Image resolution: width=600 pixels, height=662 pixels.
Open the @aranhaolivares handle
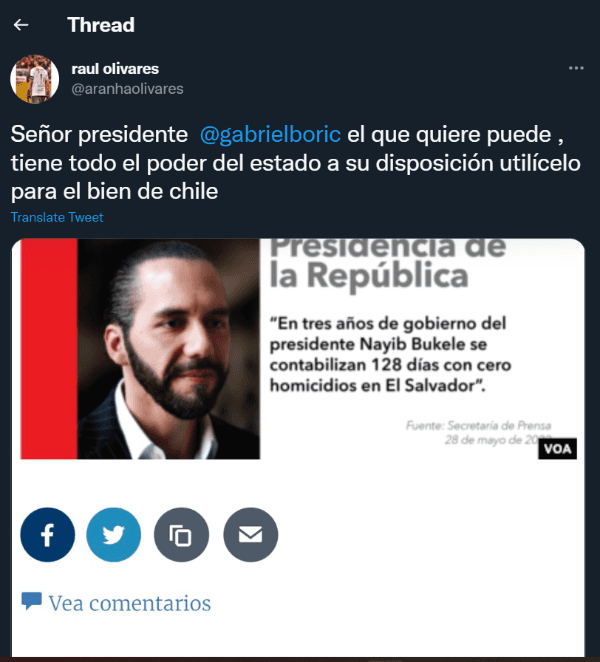(x=127, y=88)
